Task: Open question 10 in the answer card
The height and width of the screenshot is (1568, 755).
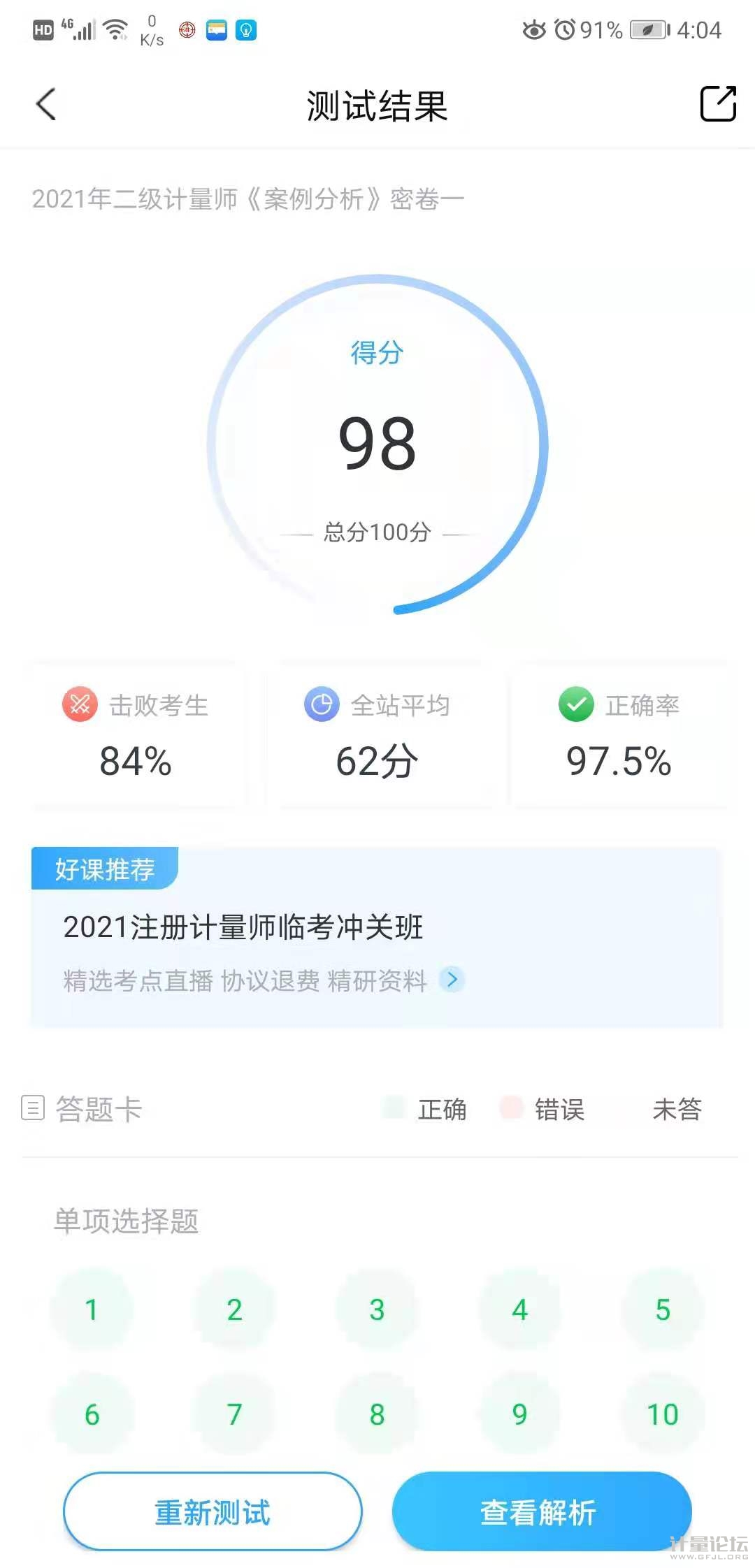Action: point(662,1414)
